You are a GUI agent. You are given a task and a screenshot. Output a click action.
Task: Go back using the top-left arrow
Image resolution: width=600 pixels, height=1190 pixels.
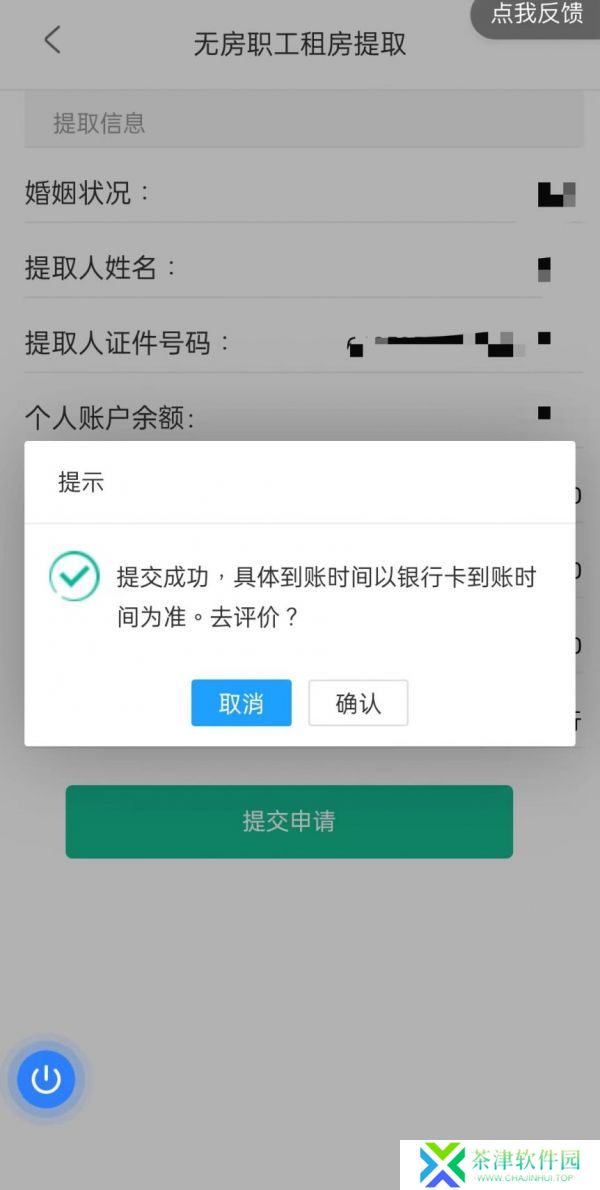(x=52, y=39)
